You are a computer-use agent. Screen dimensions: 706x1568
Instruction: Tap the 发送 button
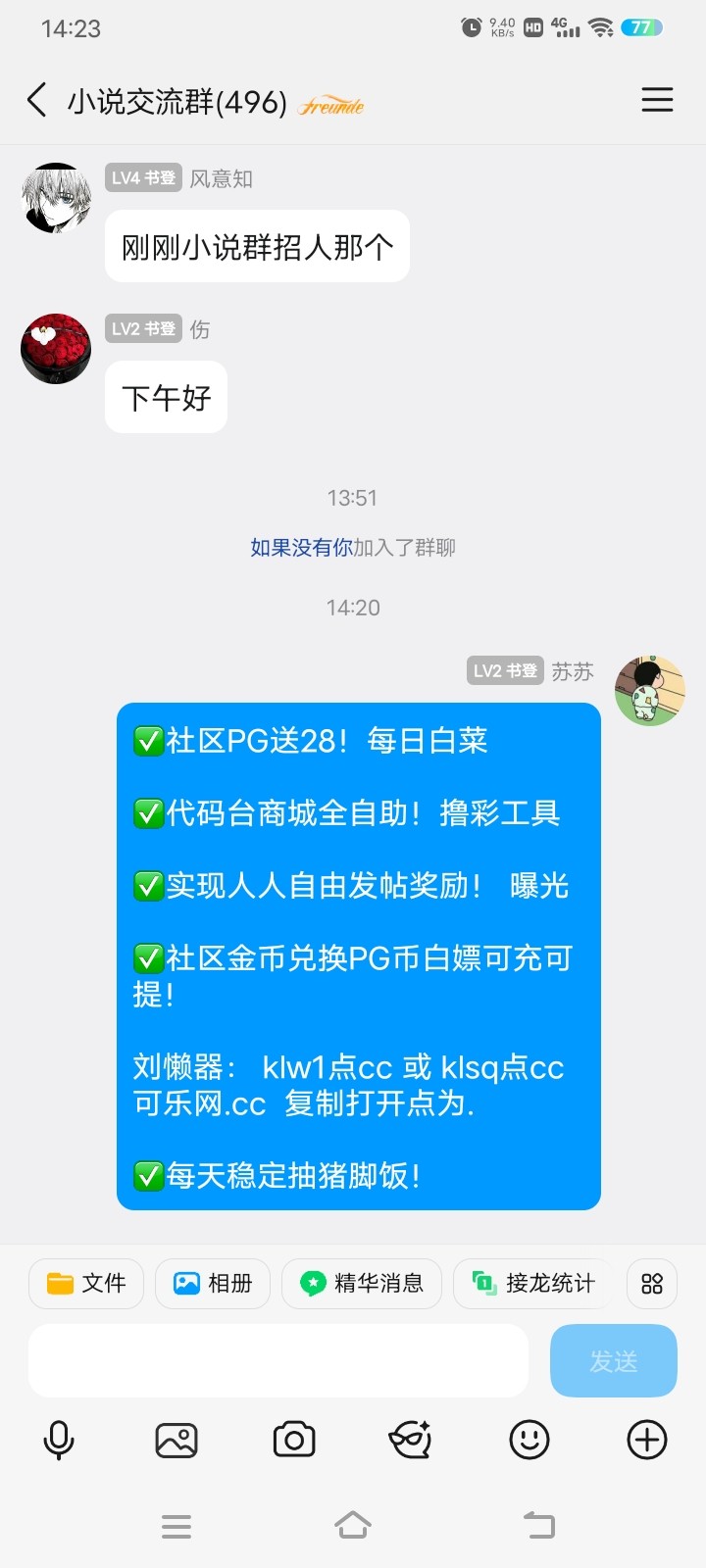tap(614, 1360)
